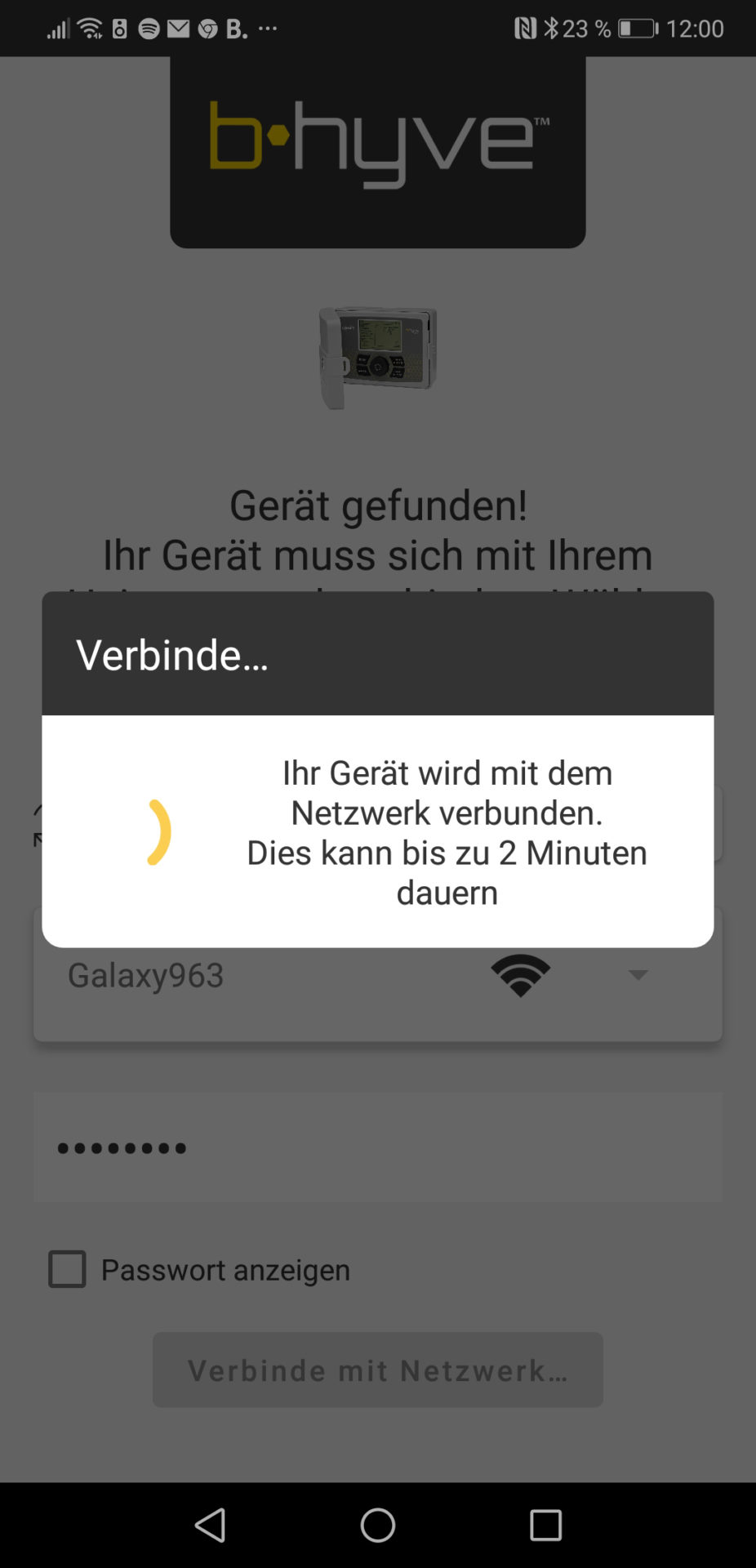The image size is (756, 1568).
Task: Check the Passwort anzeigen box
Action: click(x=67, y=1269)
